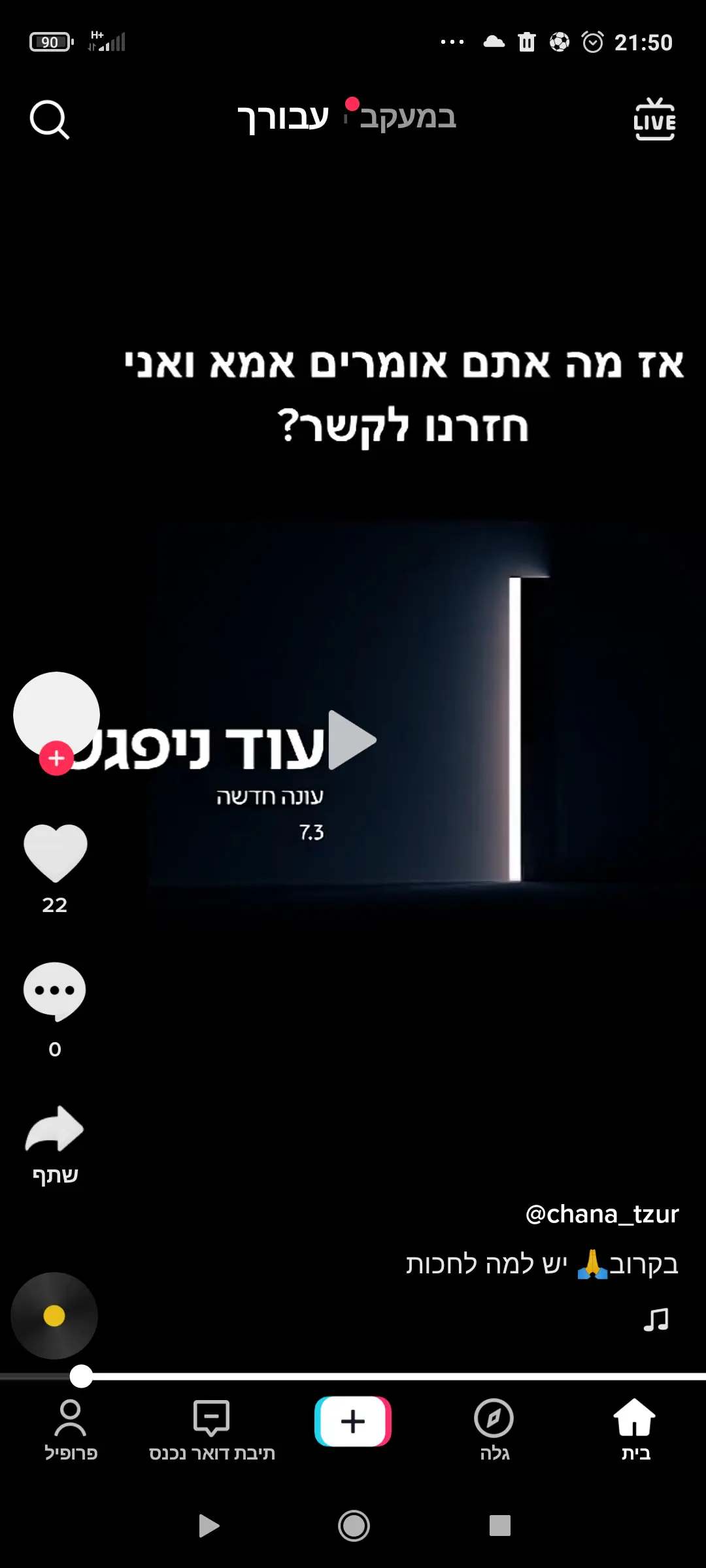Tap the video progress slider handle
Viewport: 706px width, 1568px height.
click(x=81, y=1376)
